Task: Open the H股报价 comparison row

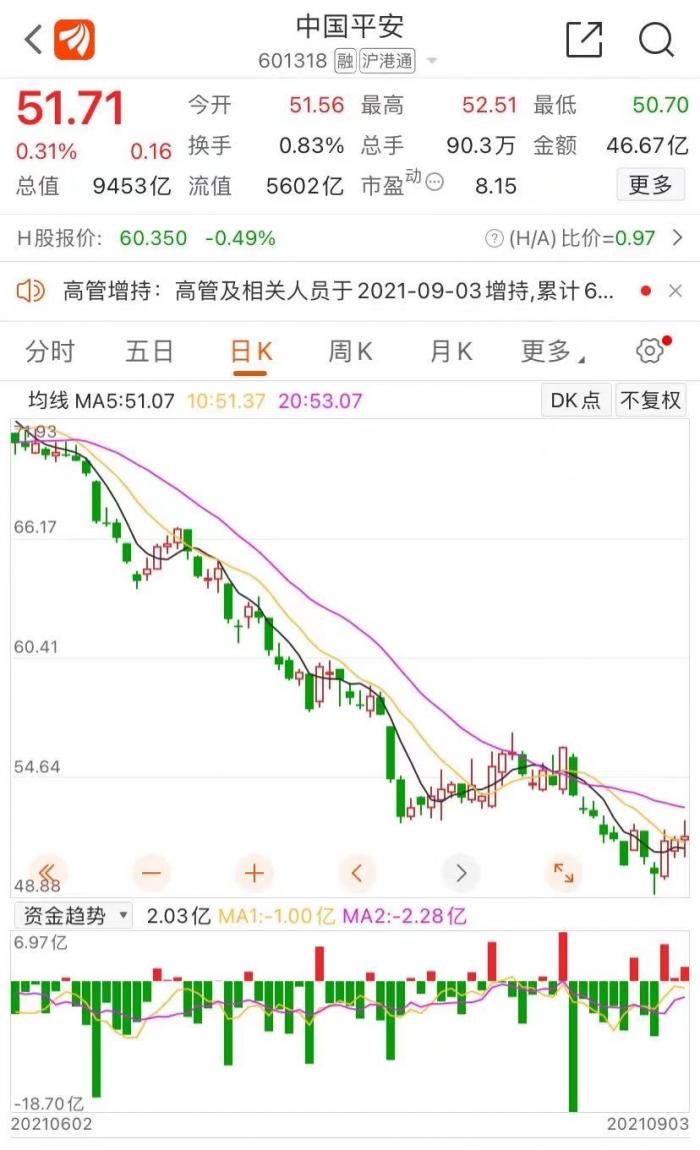Action: click(350, 238)
